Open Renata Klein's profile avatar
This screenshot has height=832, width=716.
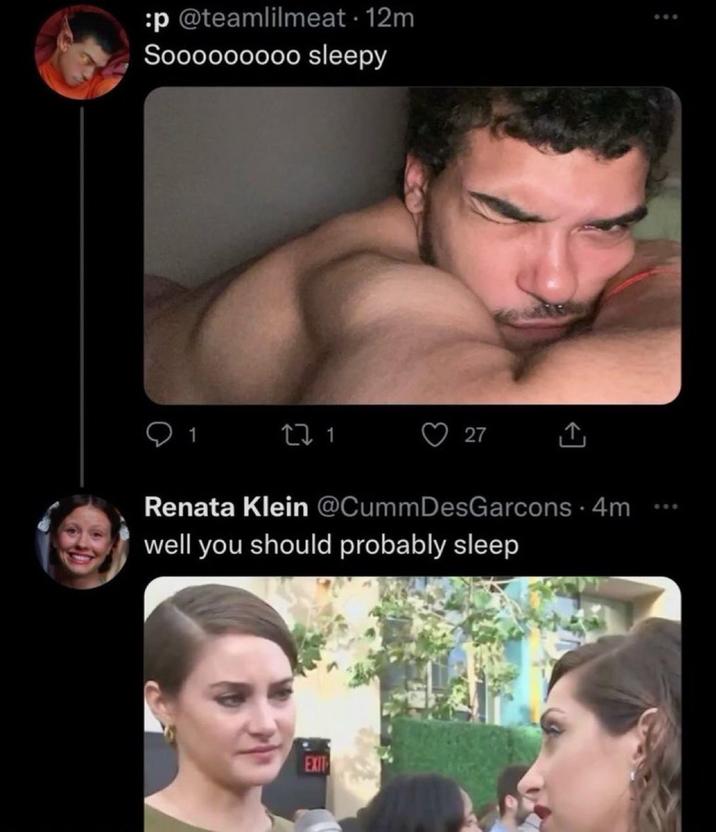click(83, 541)
